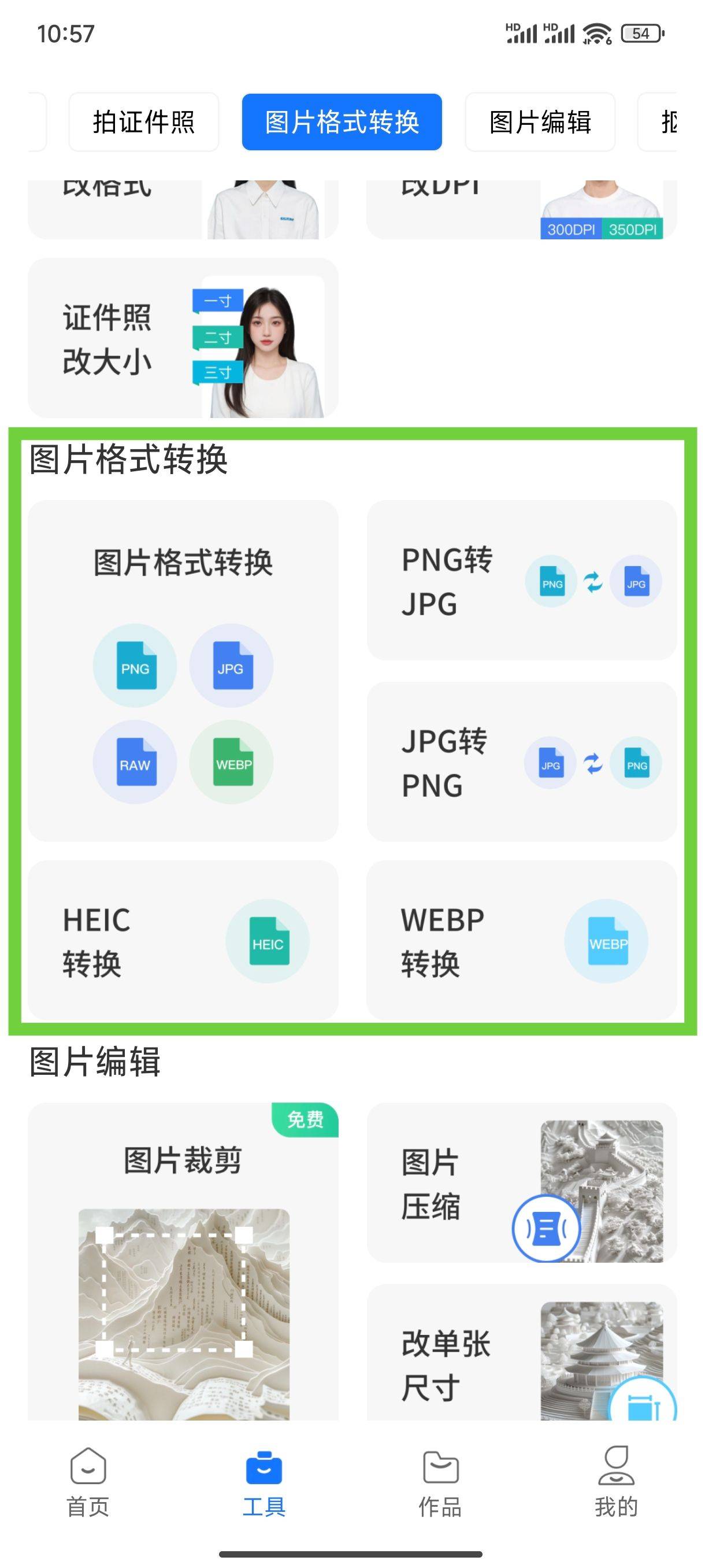
Task: Click the WEBP icon on WEBP转换 card
Action: tap(608, 941)
